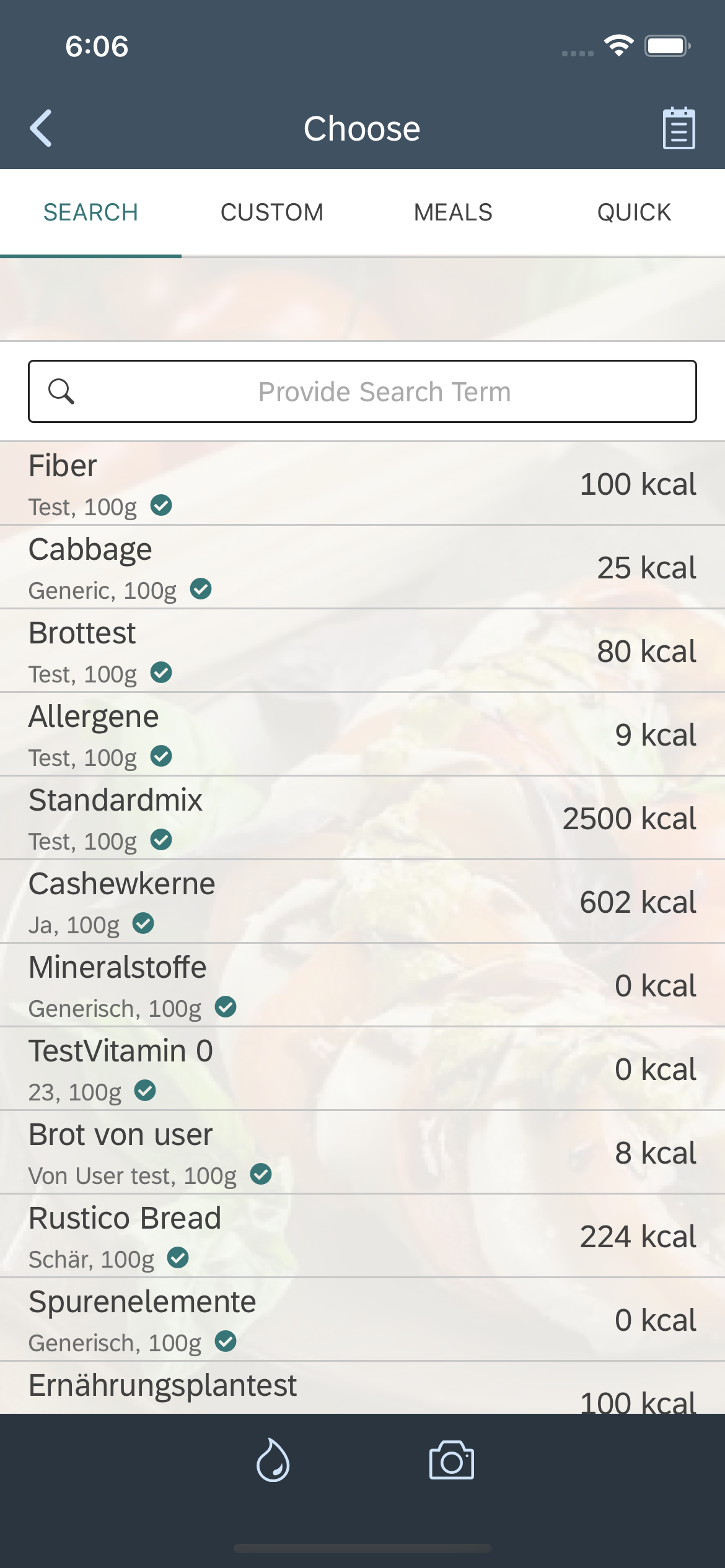This screenshot has height=1568, width=725.
Task: Open the Brottest item
Action: [362, 651]
